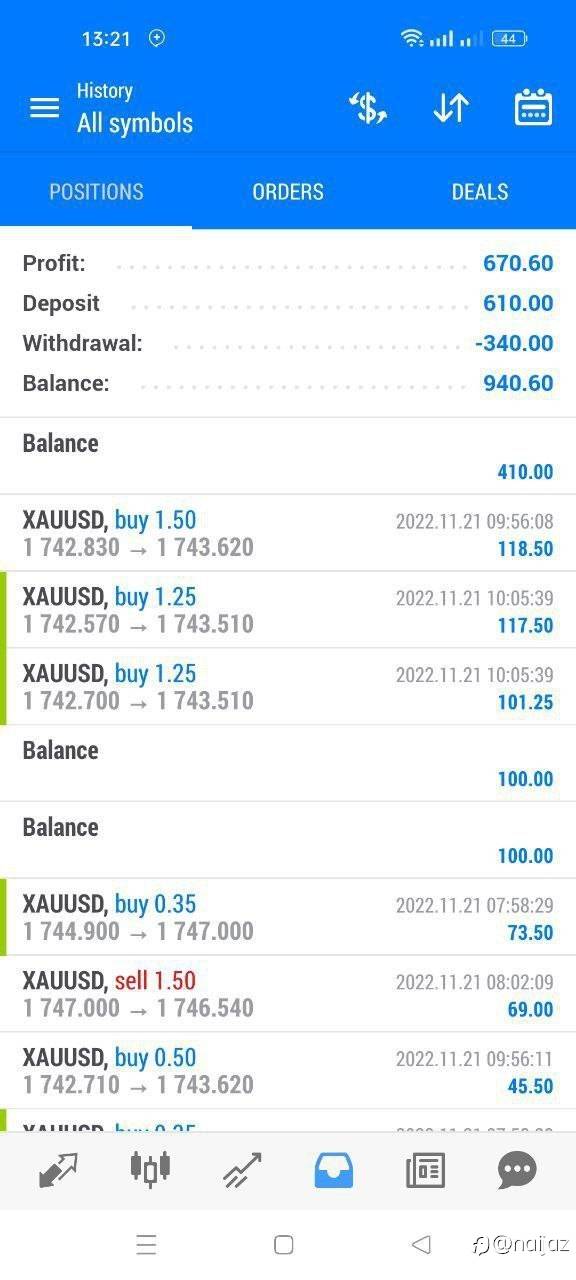Select the Positions tab
The height and width of the screenshot is (1280, 576).
click(96, 192)
